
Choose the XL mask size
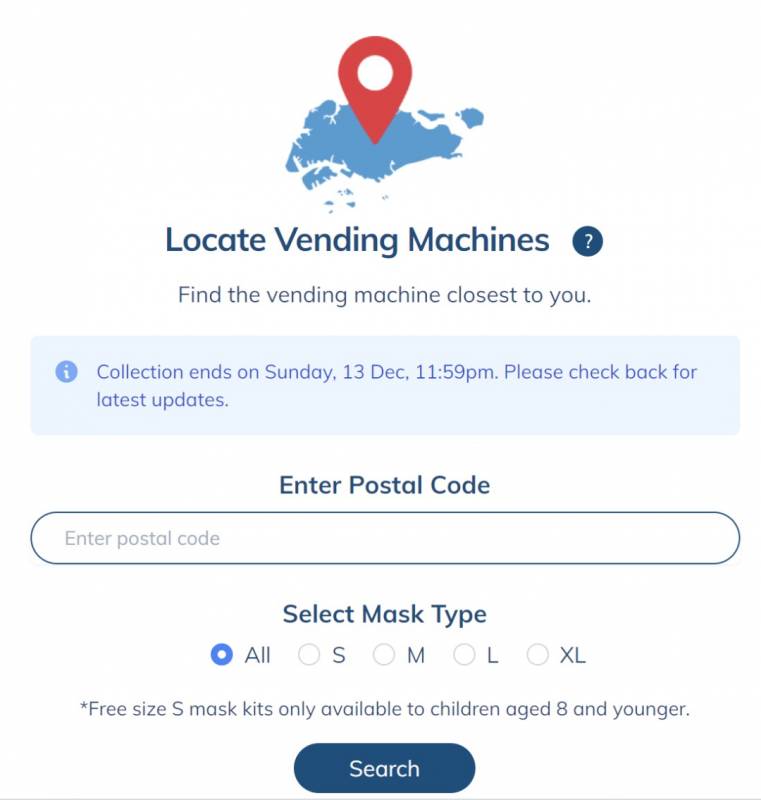(539, 655)
